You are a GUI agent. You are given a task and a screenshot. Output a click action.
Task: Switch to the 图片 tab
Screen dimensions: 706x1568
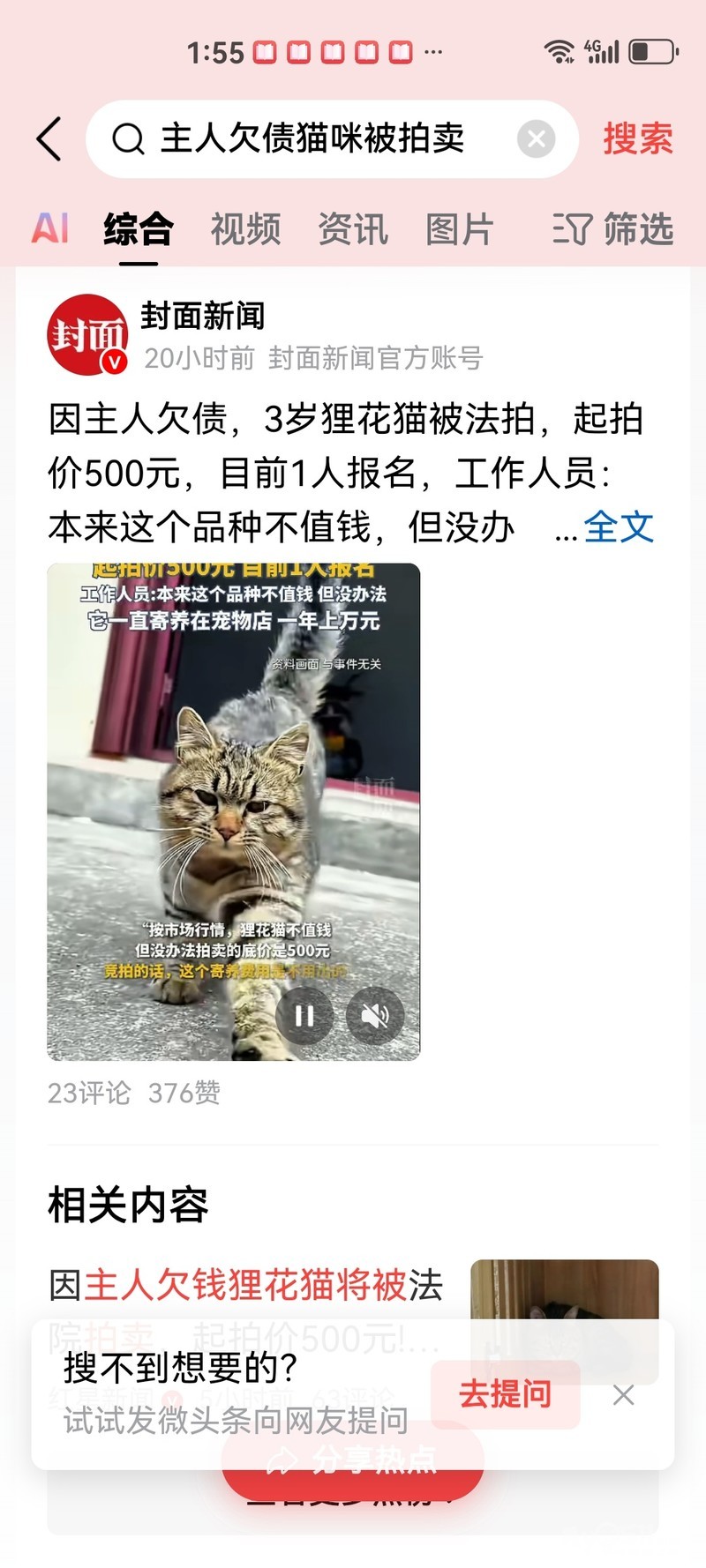point(459,229)
